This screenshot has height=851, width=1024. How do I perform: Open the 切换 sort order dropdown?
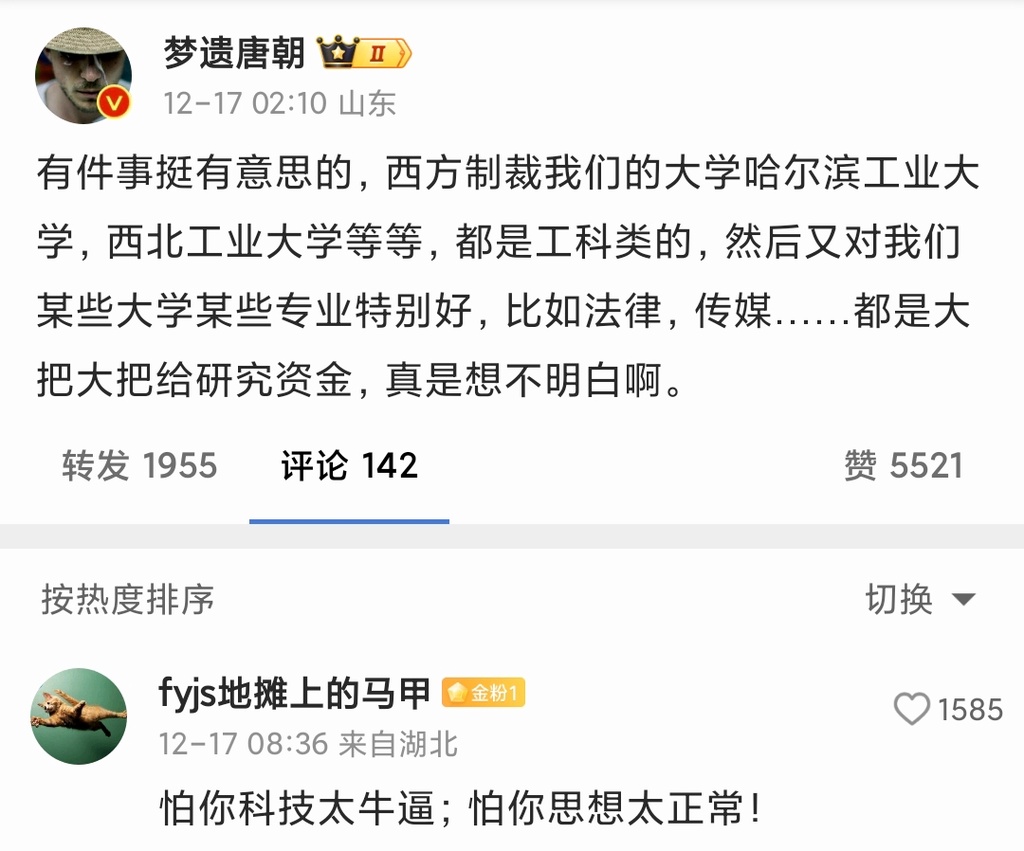point(919,599)
